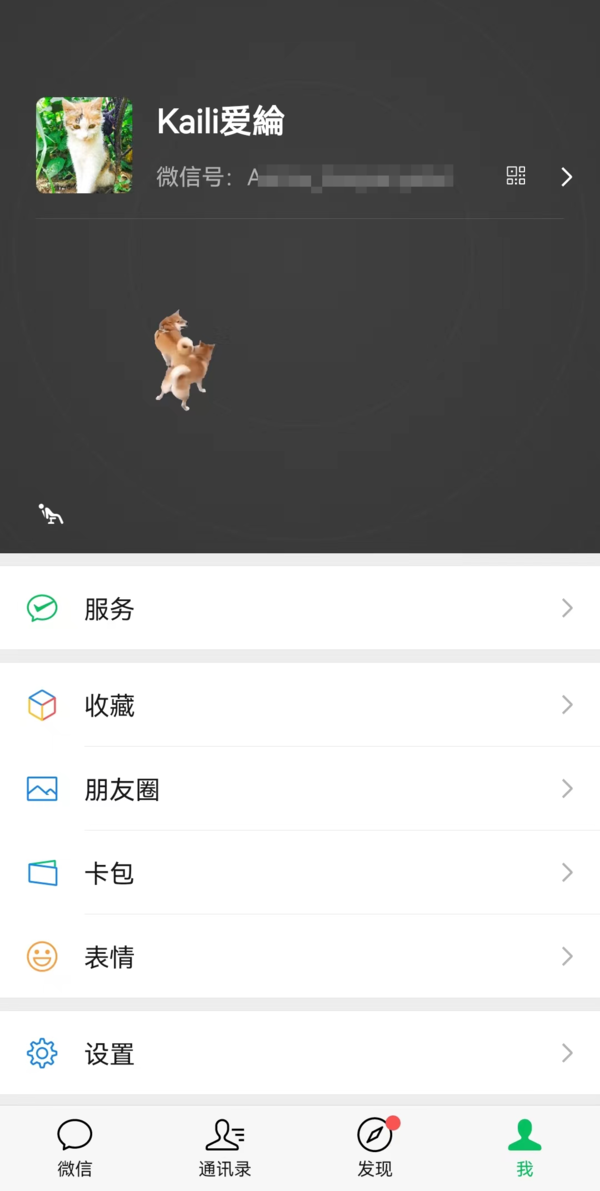Open 卡包 (Cards)
Image resolution: width=600 pixels, height=1191 pixels.
pyautogui.click(x=300, y=873)
